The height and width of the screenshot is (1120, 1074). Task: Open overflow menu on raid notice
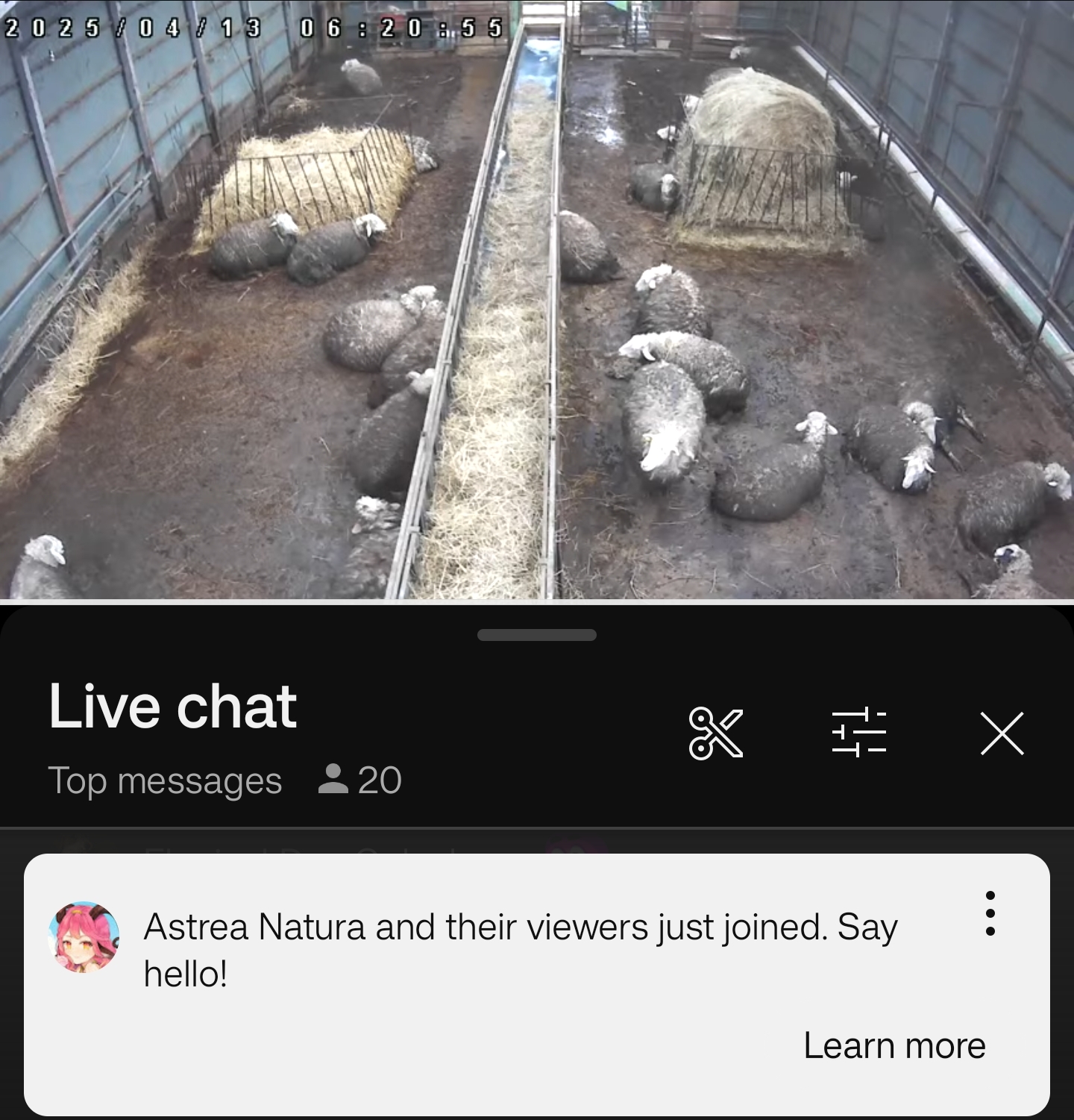click(990, 913)
